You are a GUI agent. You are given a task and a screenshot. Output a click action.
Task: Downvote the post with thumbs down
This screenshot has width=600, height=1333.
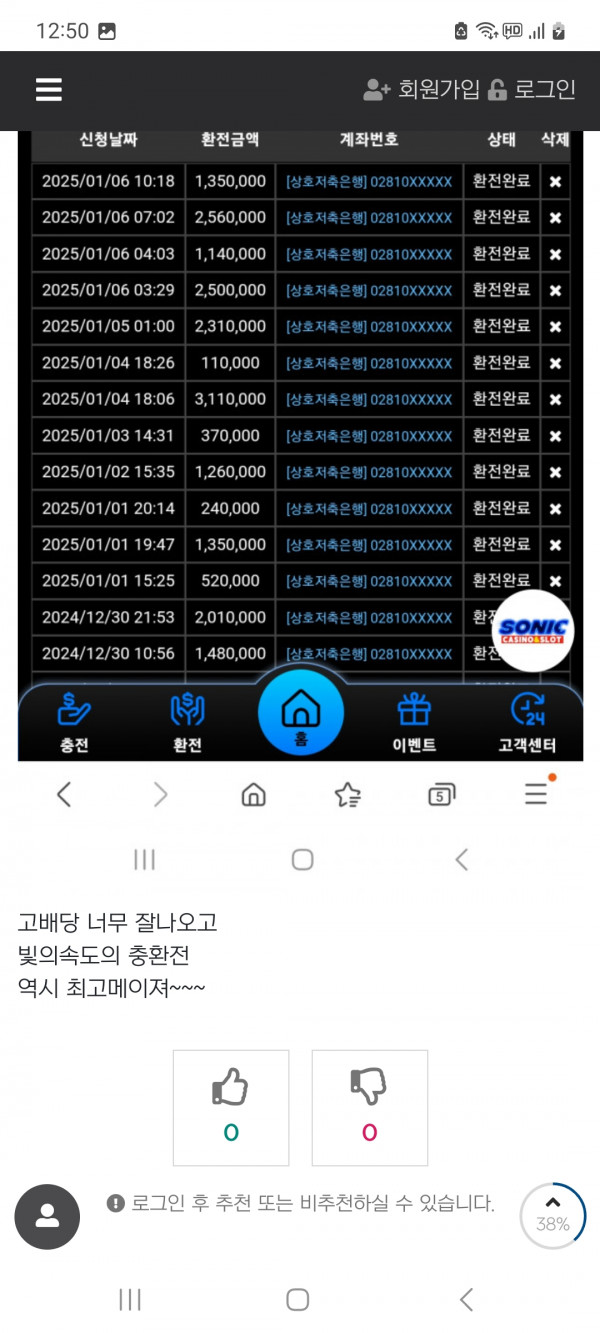pos(369,1107)
